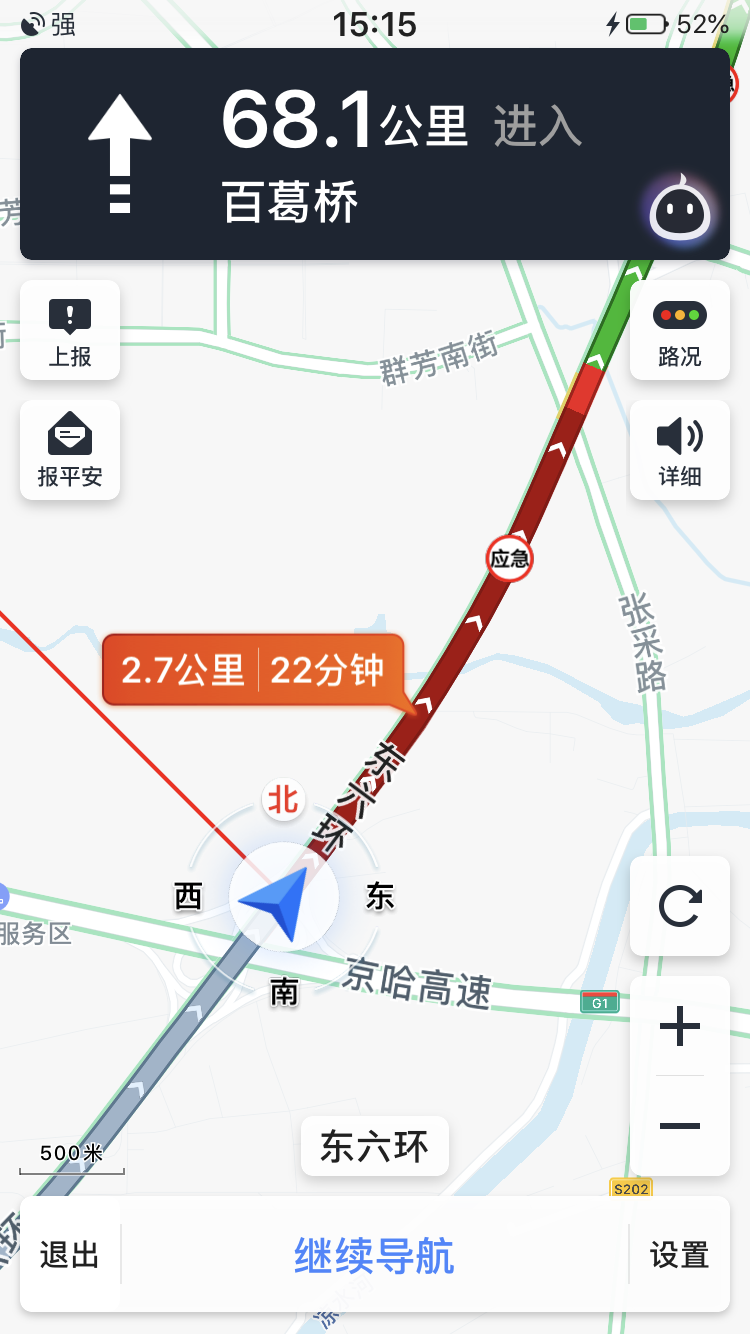Open the voice assistant robot icon

point(680,209)
